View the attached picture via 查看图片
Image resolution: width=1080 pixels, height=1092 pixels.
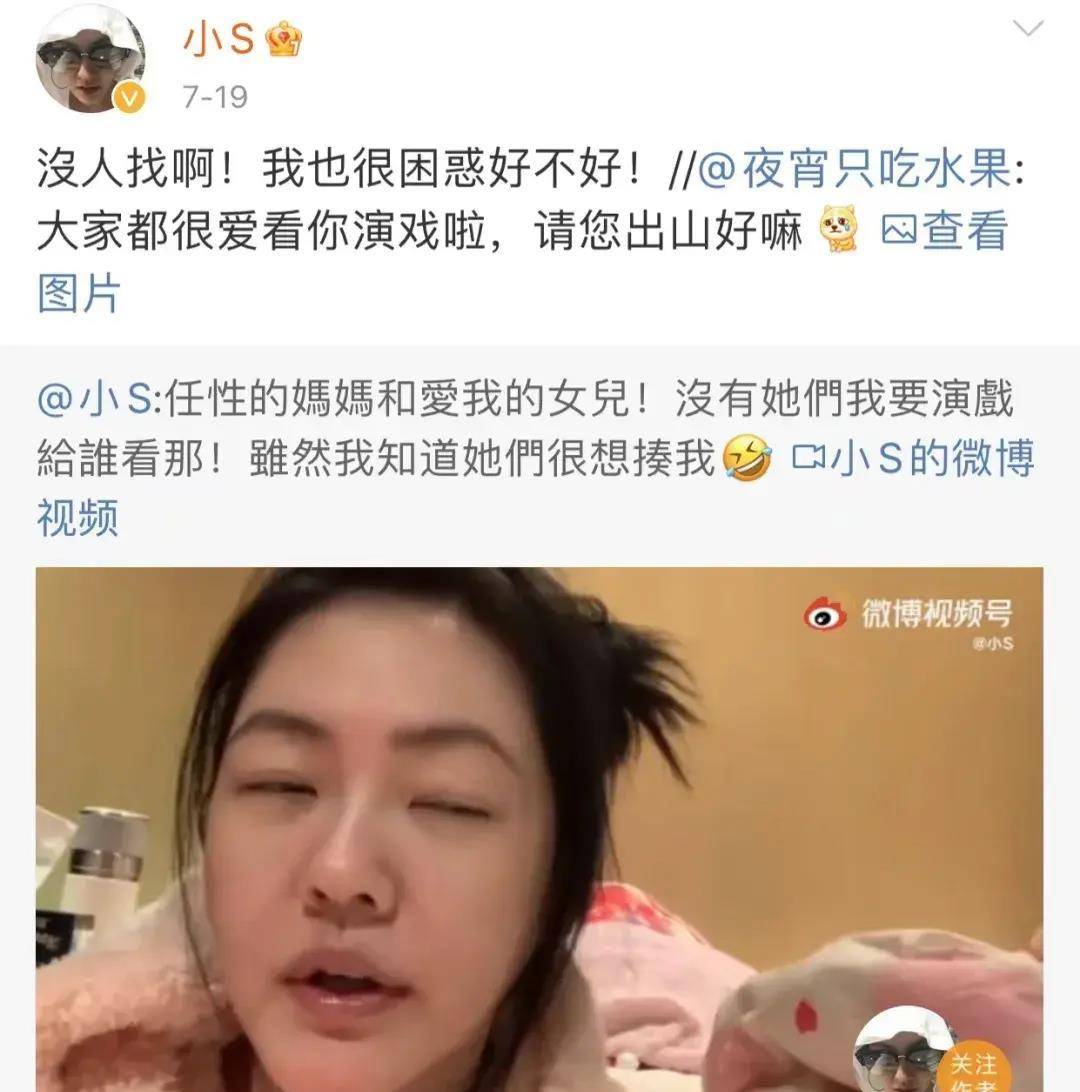pyautogui.click(x=945, y=232)
